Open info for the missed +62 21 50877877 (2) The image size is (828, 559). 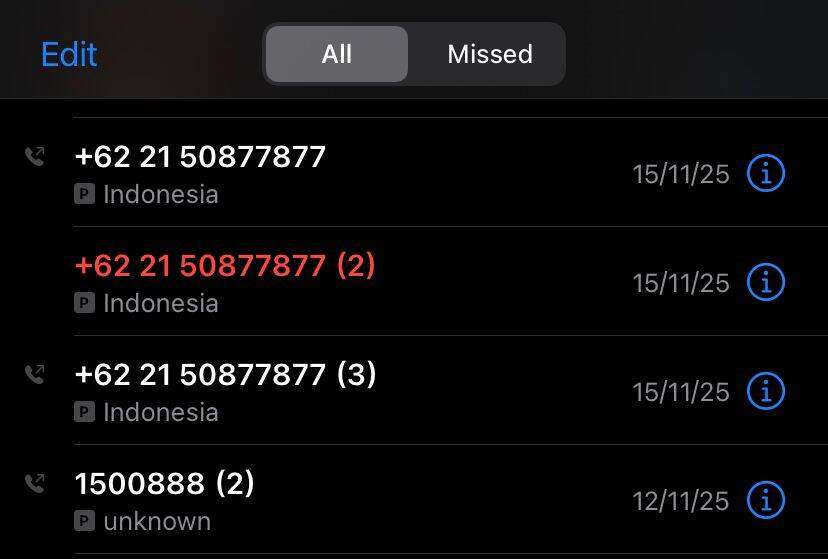tap(766, 282)
